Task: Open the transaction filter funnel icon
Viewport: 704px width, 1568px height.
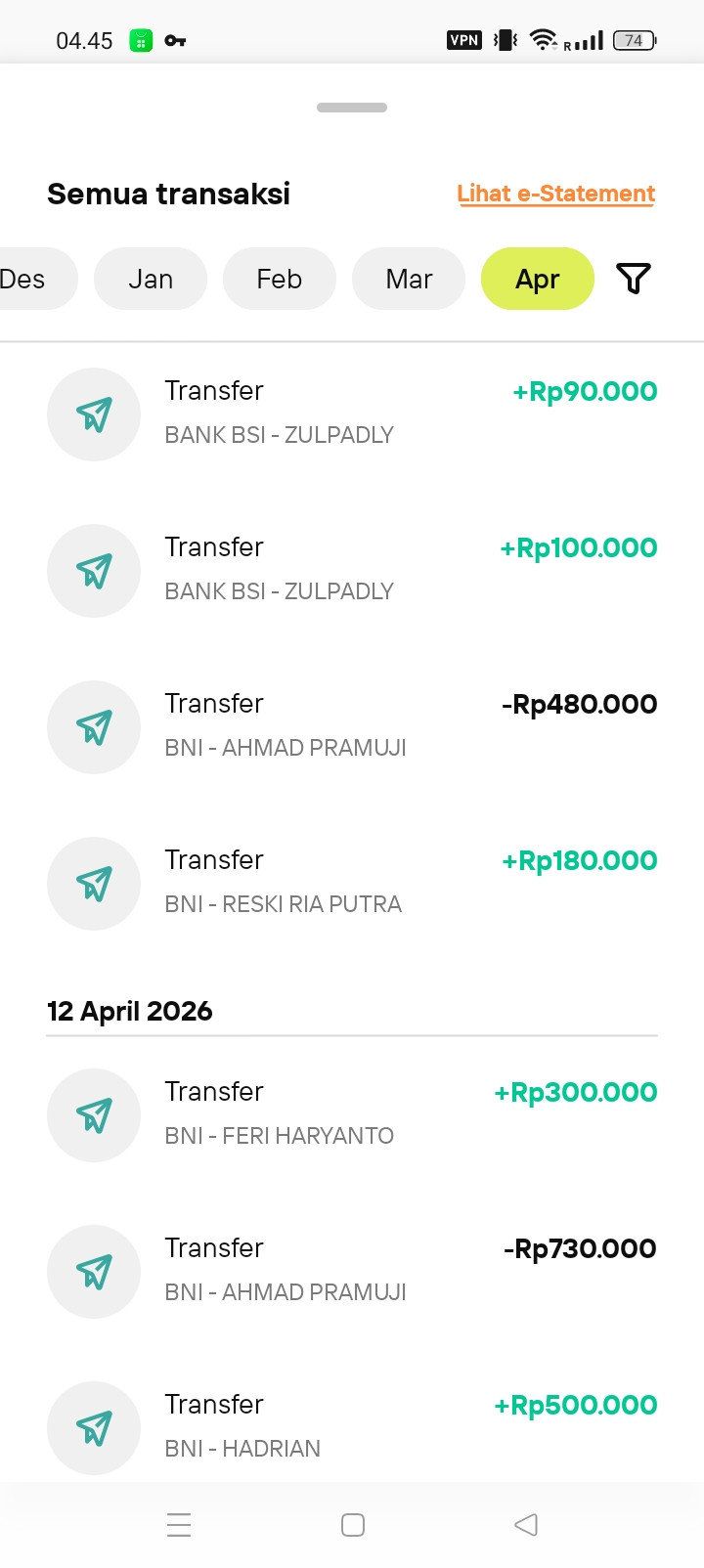Action: pyautogui.click(x=634, y=279)
